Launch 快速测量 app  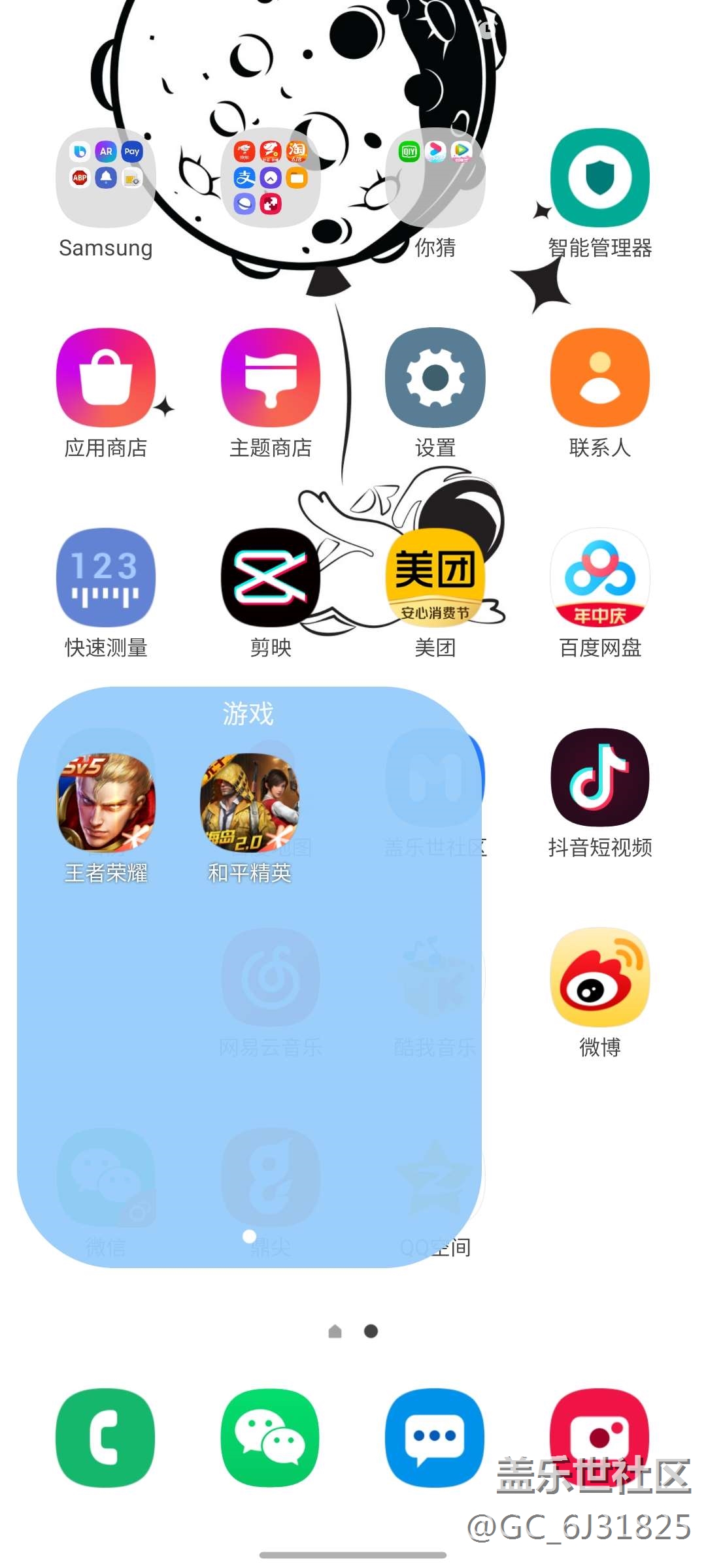(x=106, y=578)
